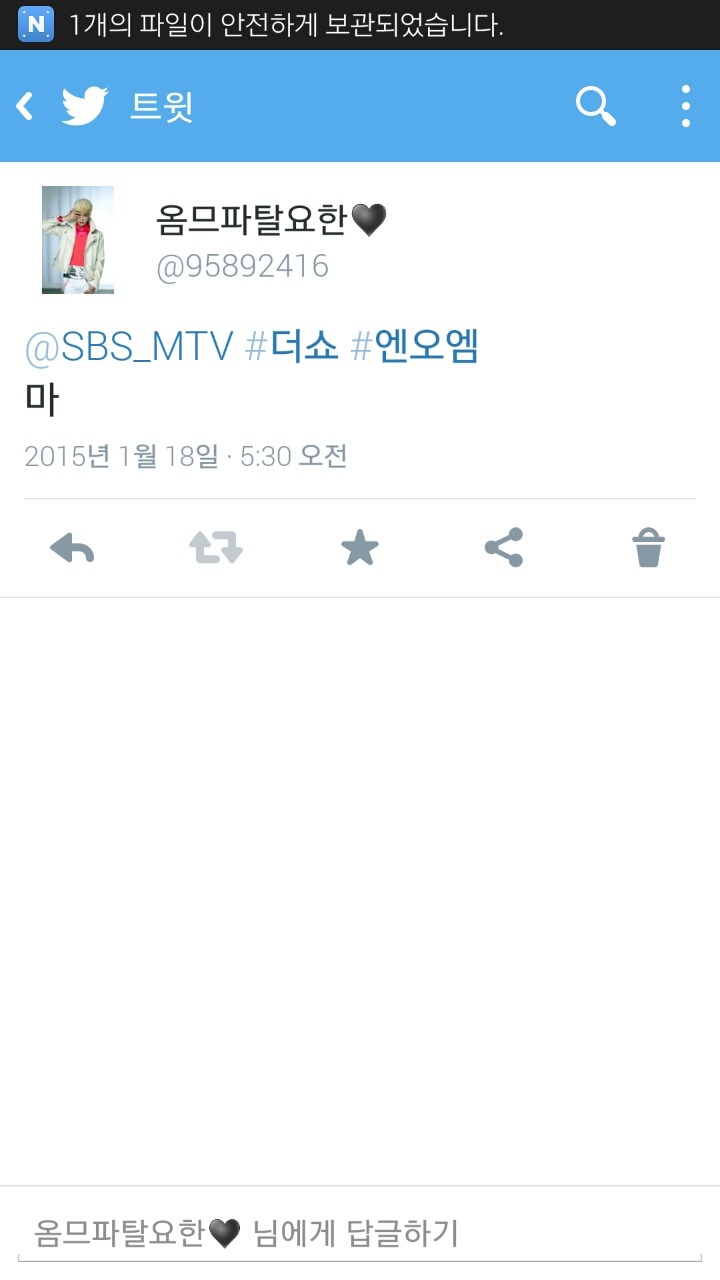Screen dimensions: 720x1280
Task: Open the three-dot overflow menu
Action: [x=685, y=106]
